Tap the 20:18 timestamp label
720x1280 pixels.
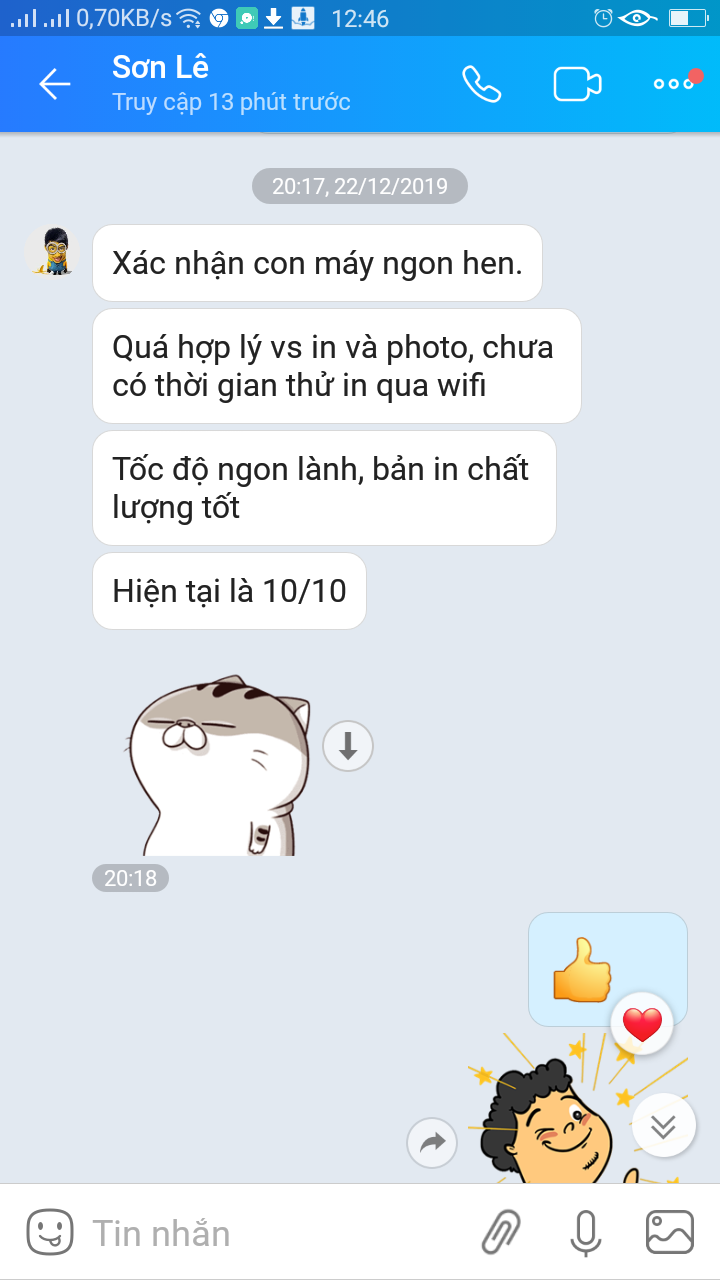[x=130, y=878]
